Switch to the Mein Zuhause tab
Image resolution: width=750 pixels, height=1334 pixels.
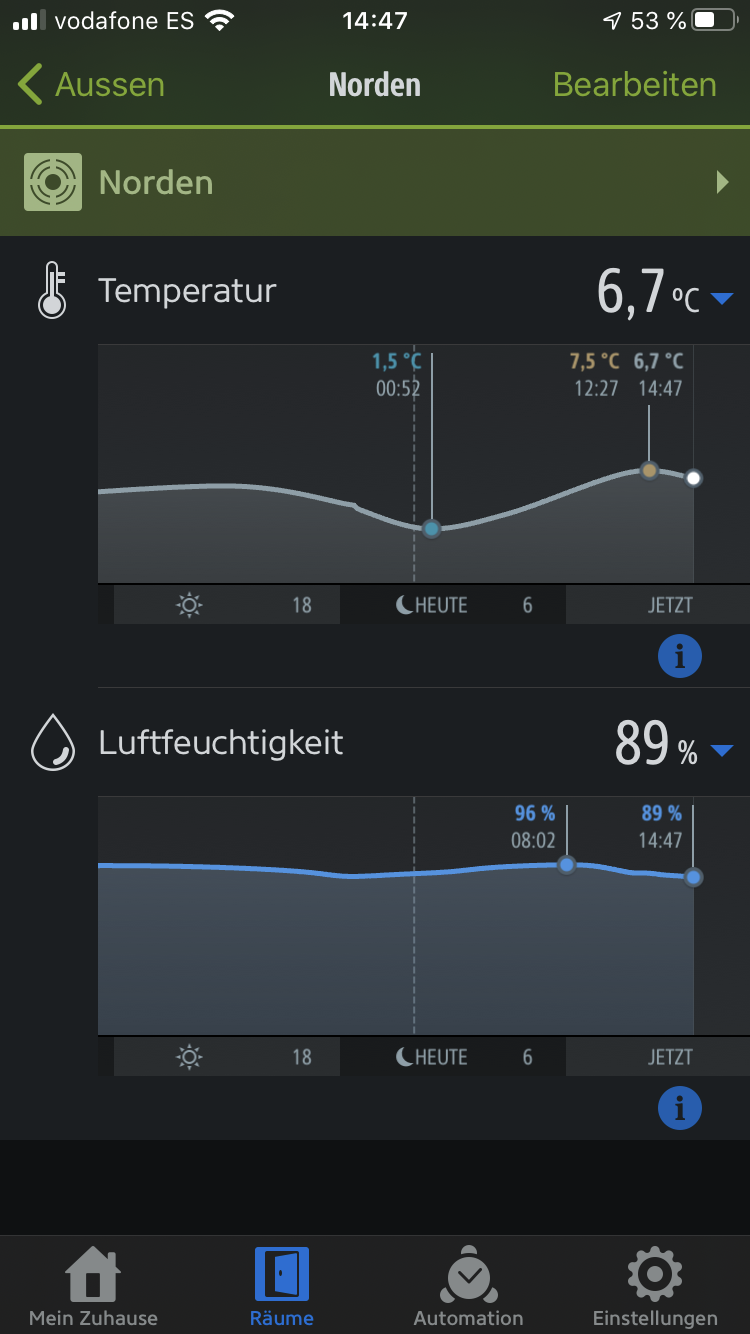click(x=93, y=1286)
